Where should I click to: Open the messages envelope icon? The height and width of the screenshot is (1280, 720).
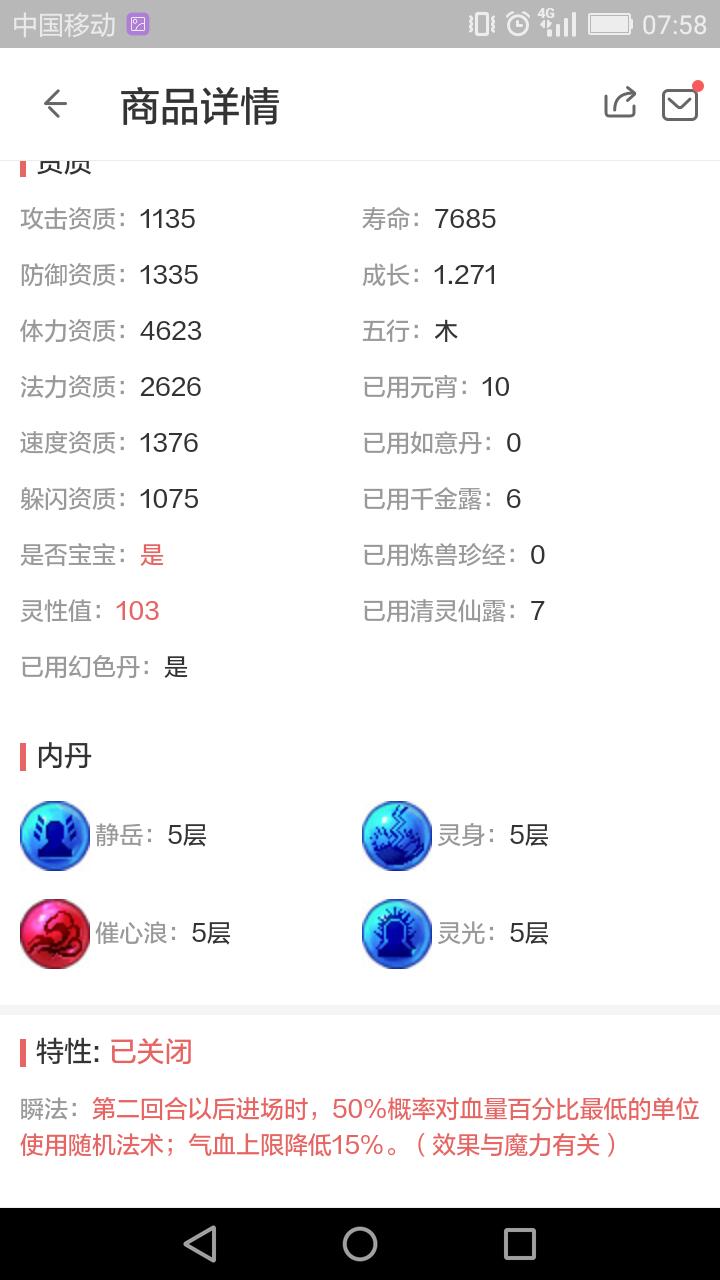680,104
